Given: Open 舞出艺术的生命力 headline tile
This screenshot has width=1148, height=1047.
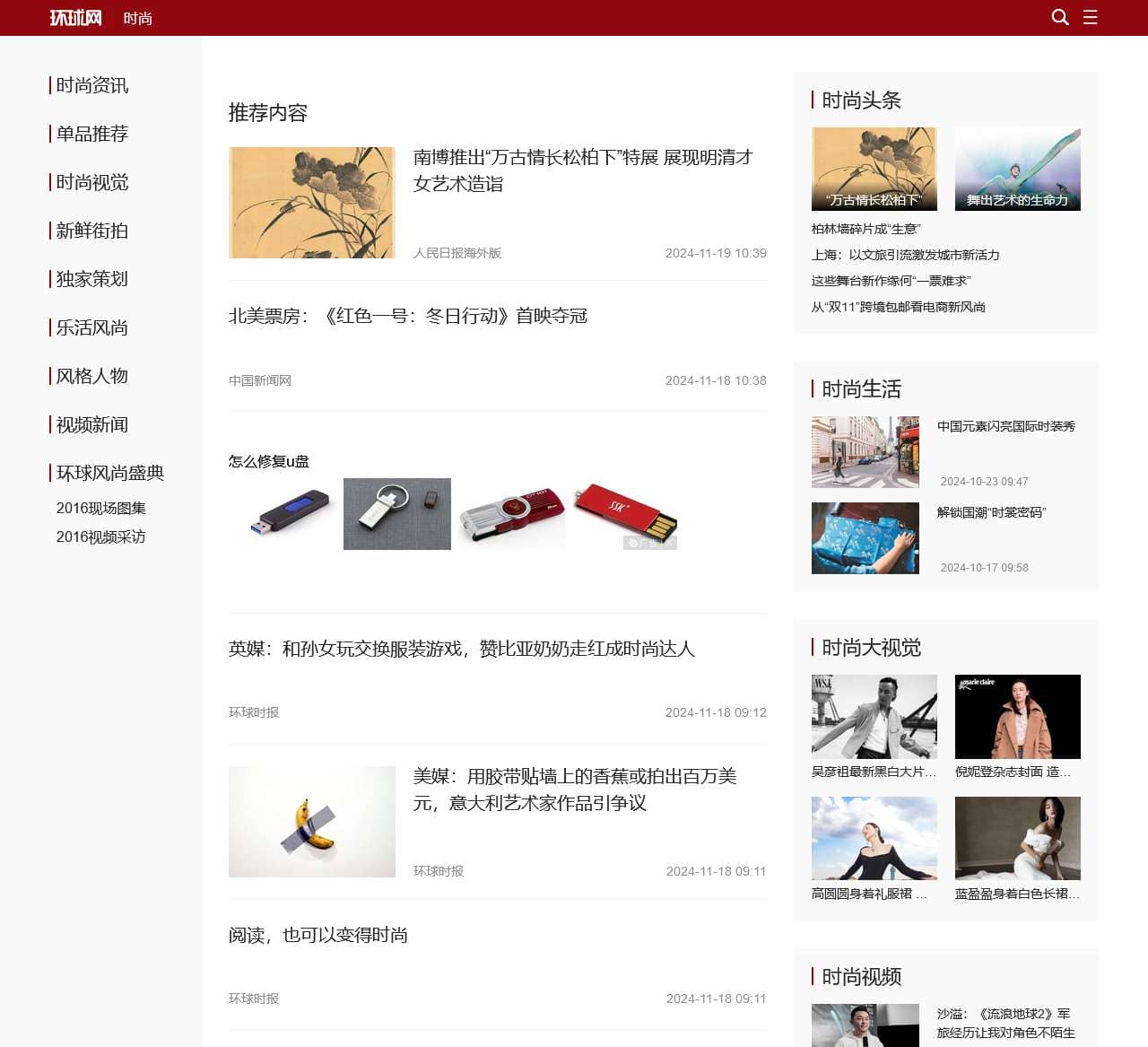Looking at the screenshot, I should pos(1017,169).
